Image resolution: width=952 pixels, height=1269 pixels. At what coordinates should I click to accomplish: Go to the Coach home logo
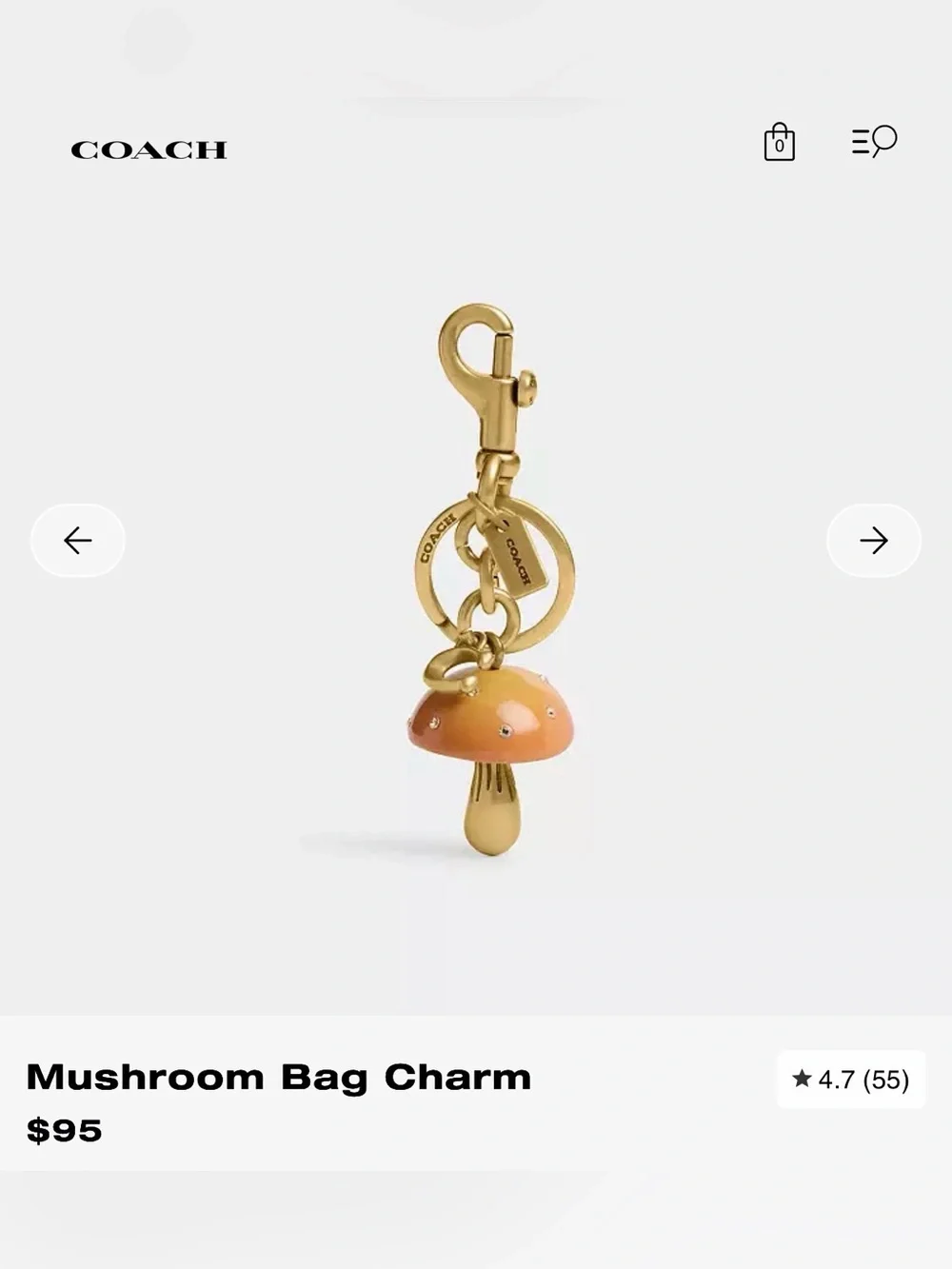coord(149,150)
